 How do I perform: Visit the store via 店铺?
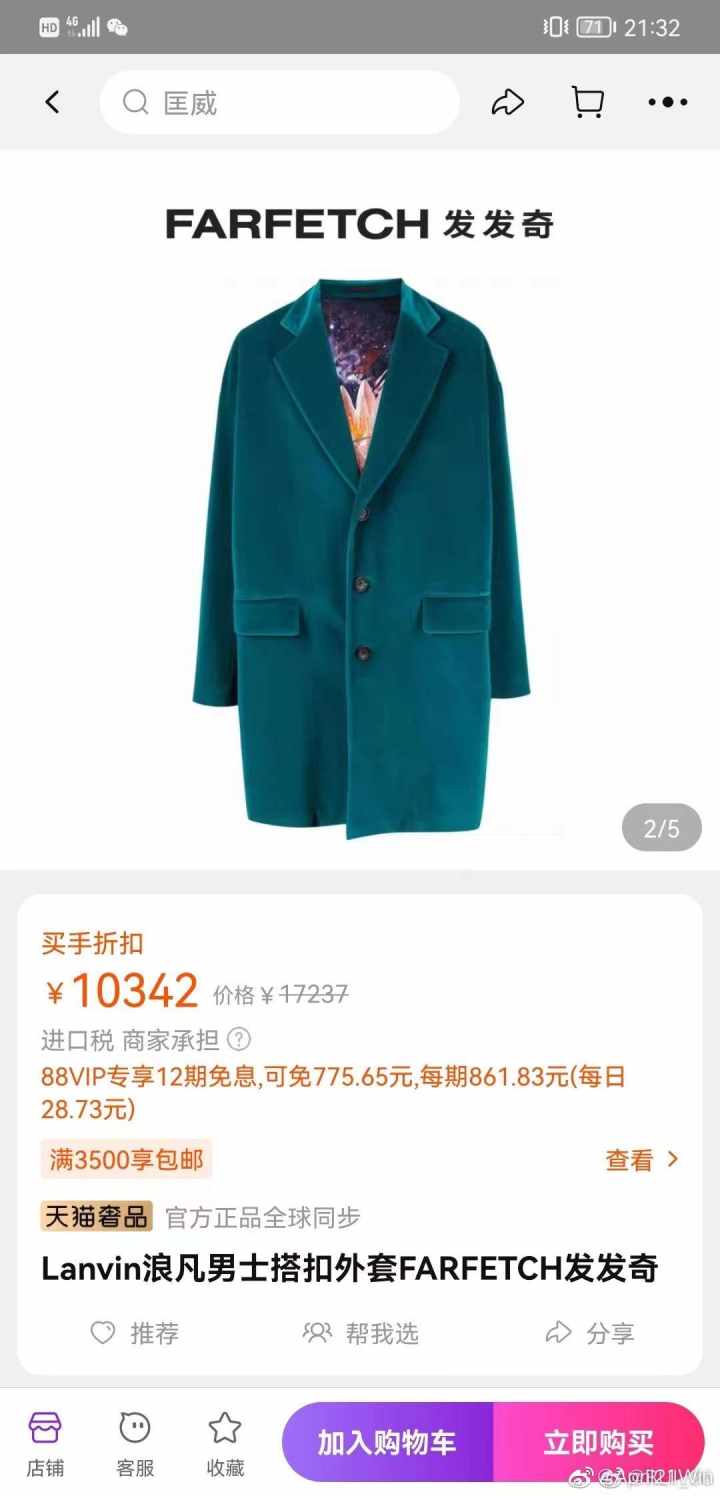pyautogui.click(x=45, y=1443)
